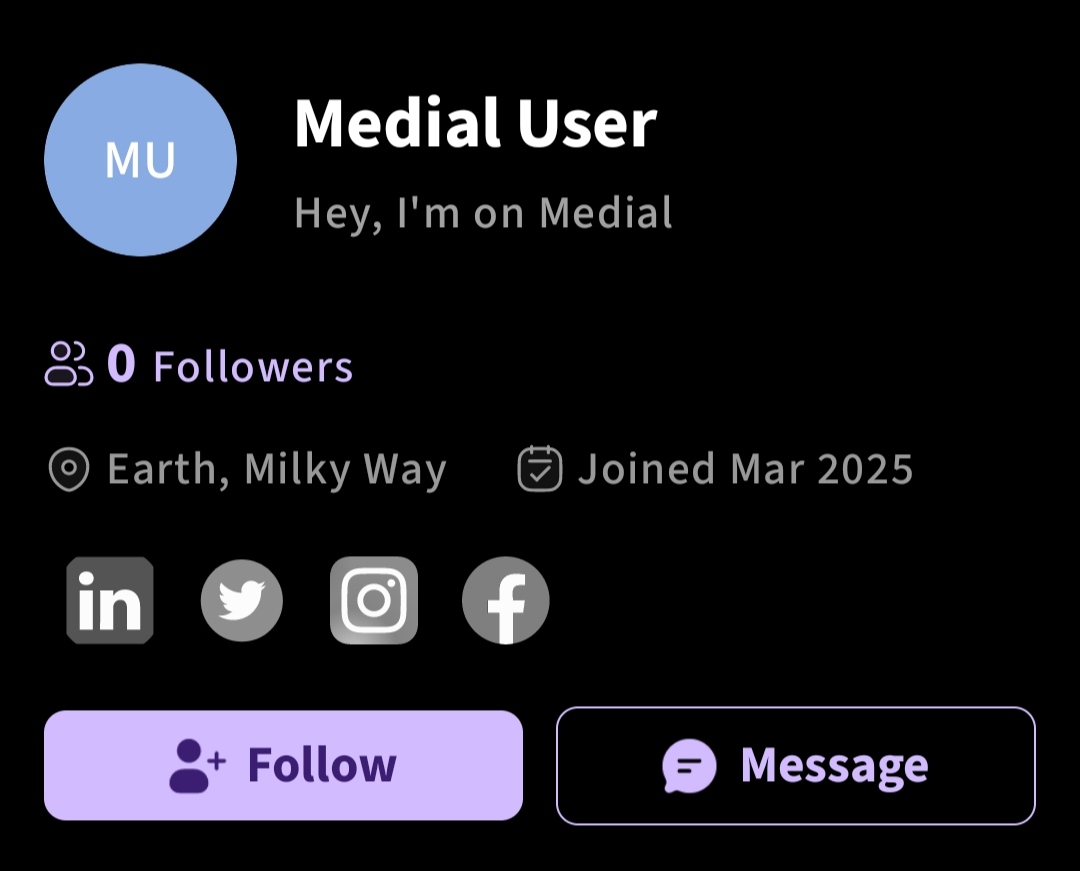Tap the MU profile avatar
This screenshot has width=1080, height=871.
coord(140,160)
